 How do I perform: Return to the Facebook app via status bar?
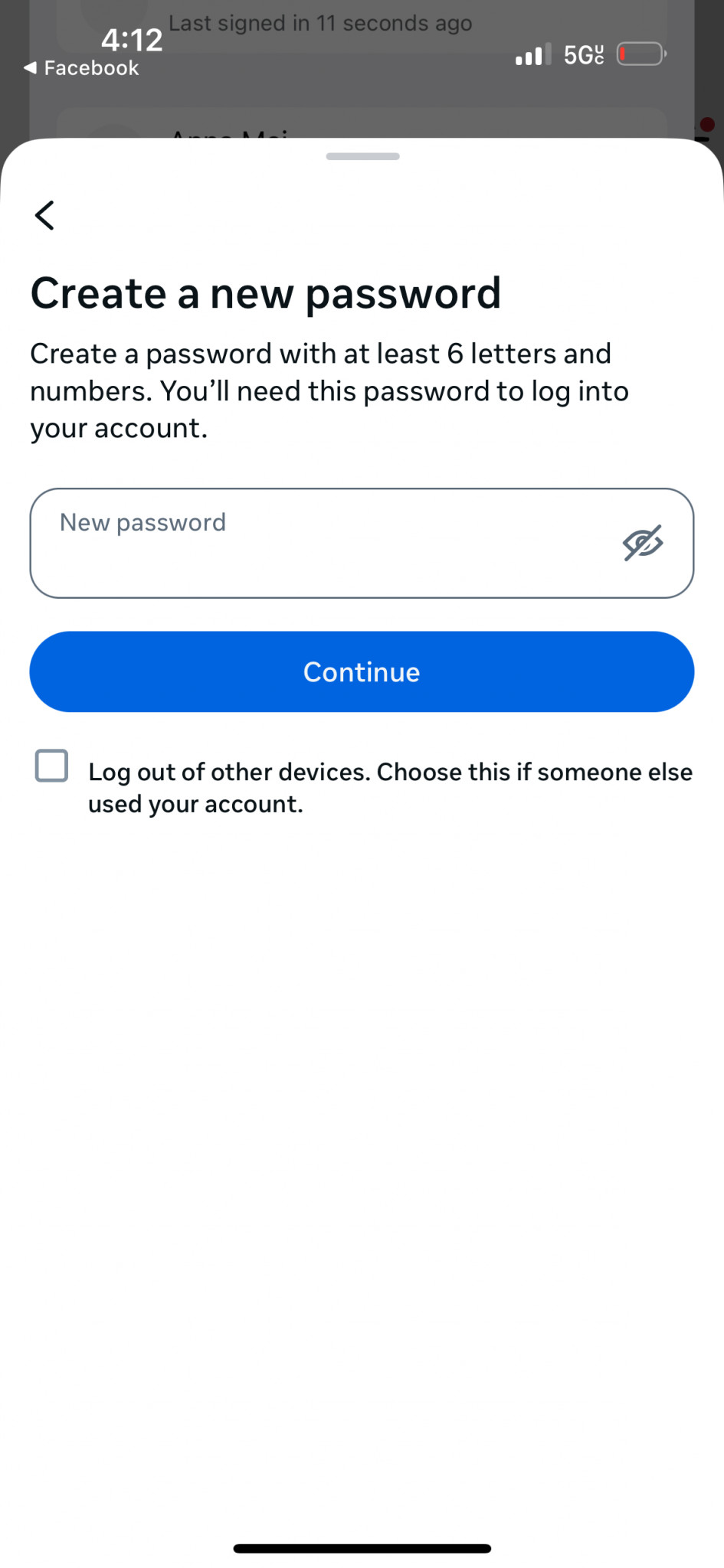point(81,68)
